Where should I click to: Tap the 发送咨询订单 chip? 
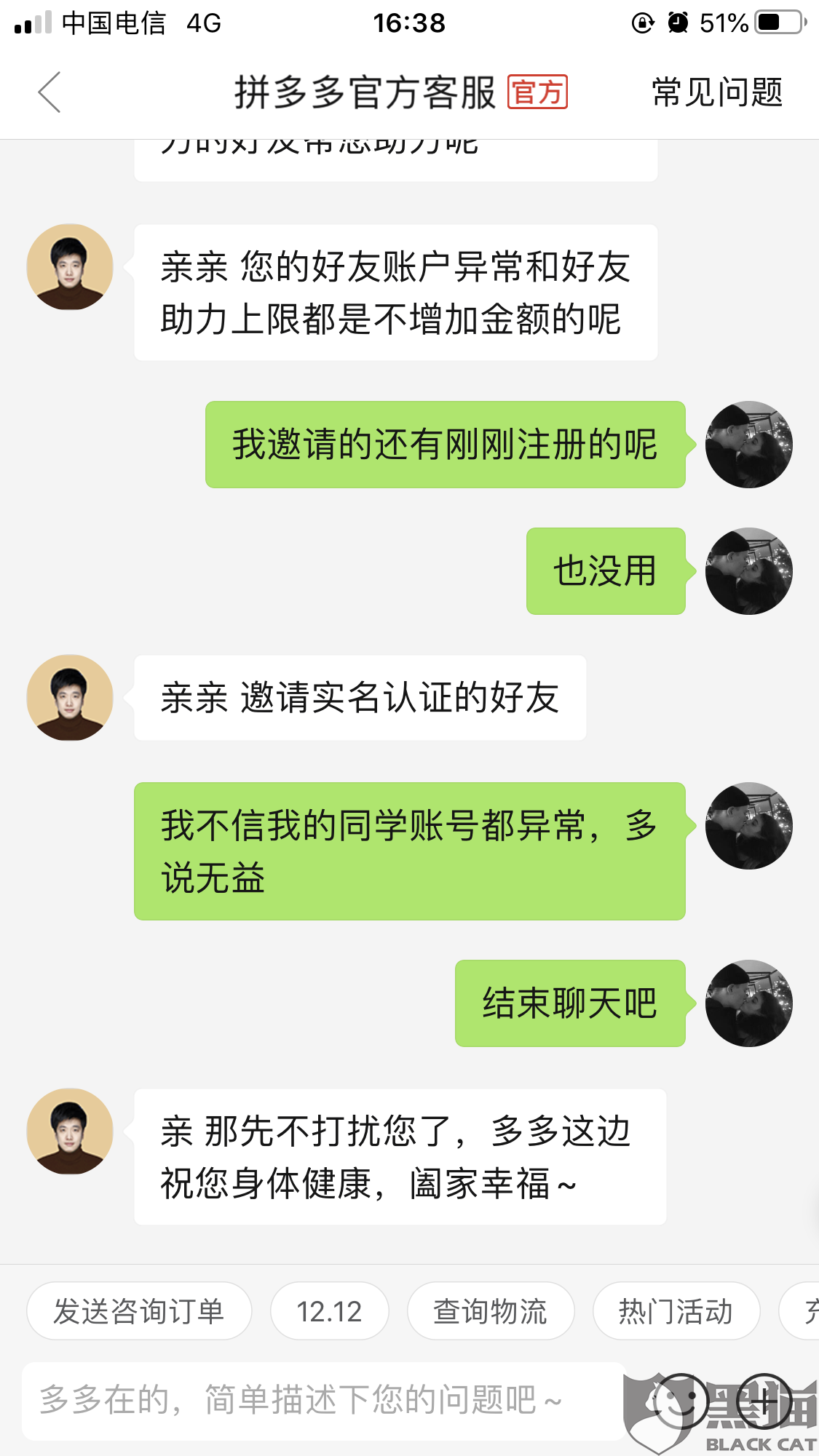(139, 1311)
